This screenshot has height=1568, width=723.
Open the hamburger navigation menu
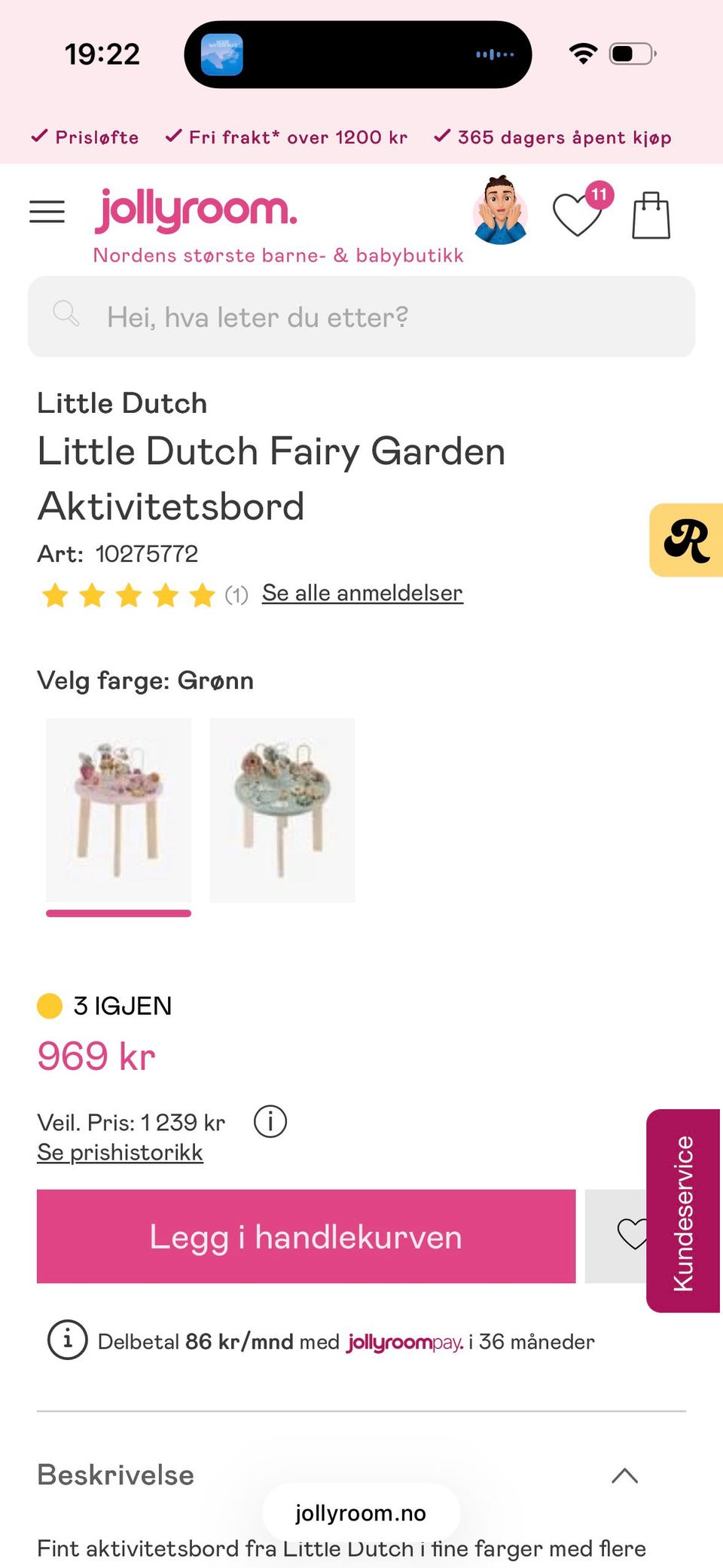click(47, 212)
